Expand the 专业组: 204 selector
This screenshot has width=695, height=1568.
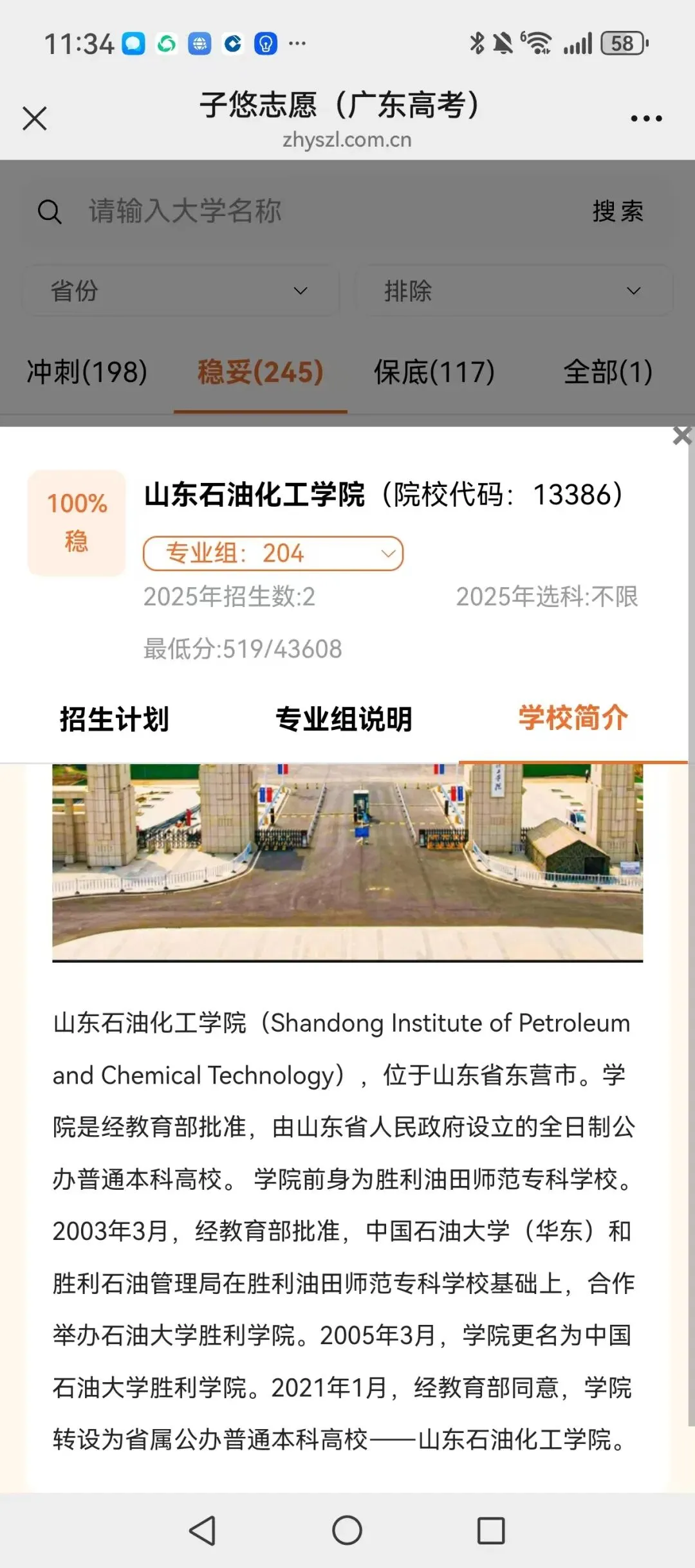(x=273, y=553)
